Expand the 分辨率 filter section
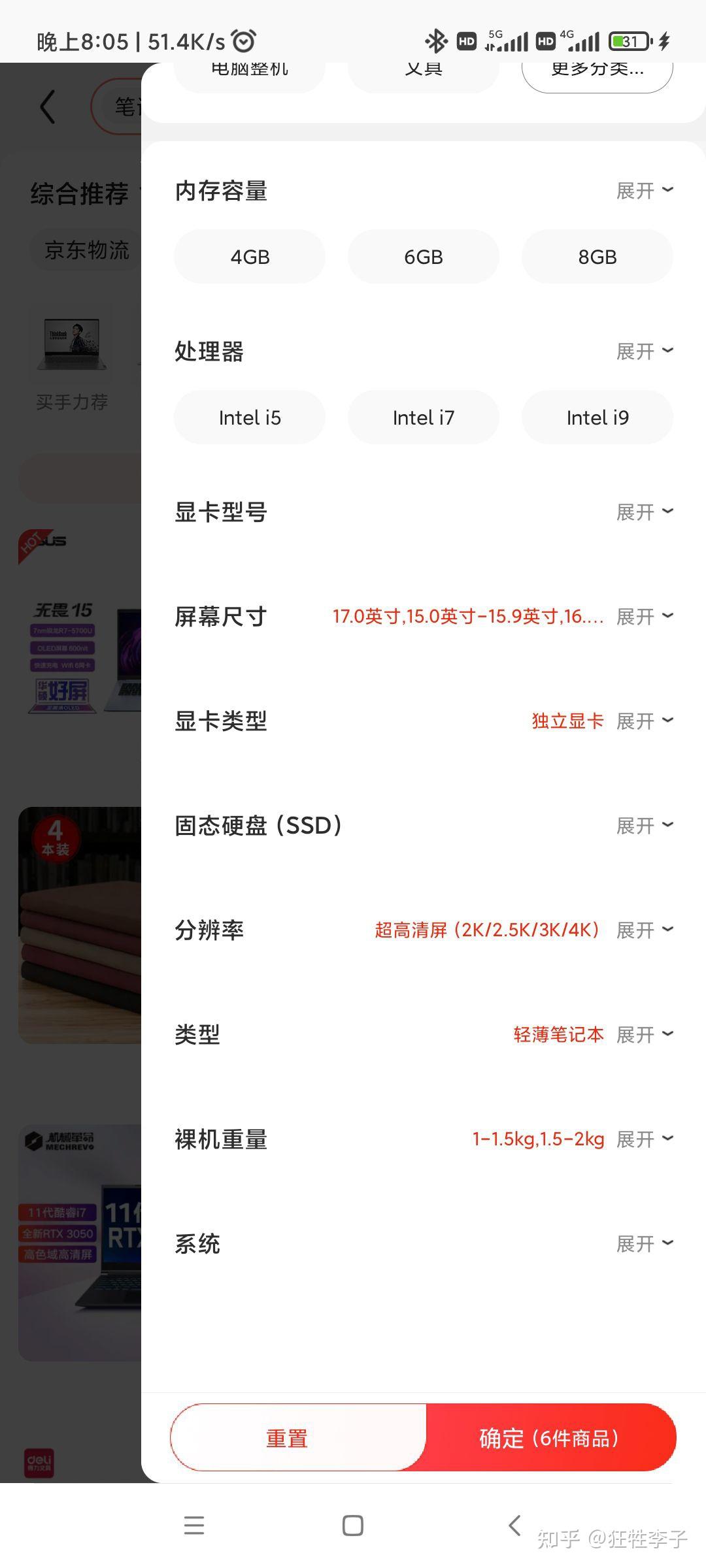The width and height of the screenshot is (706, 1568). click(645, 930)
